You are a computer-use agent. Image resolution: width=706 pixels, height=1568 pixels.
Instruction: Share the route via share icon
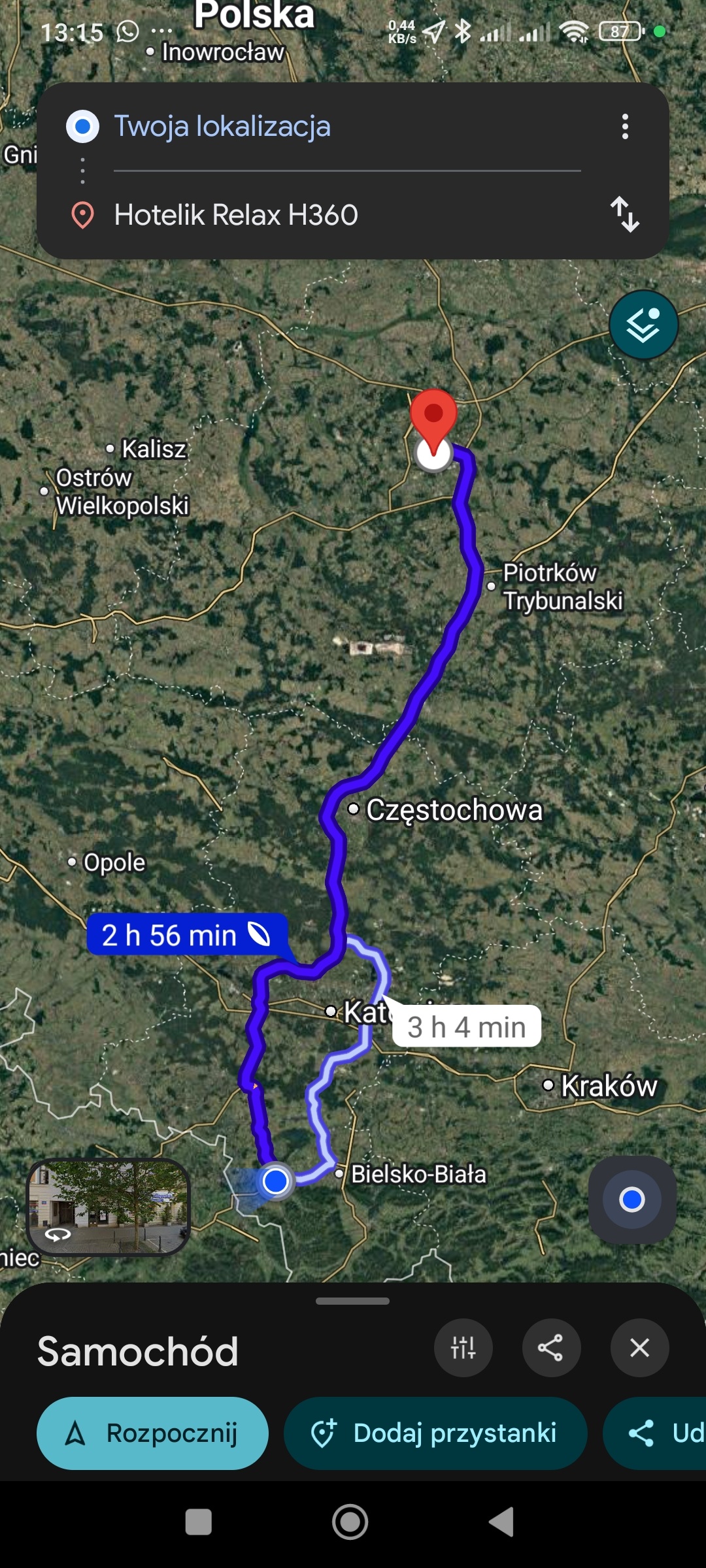(550, 1347)
